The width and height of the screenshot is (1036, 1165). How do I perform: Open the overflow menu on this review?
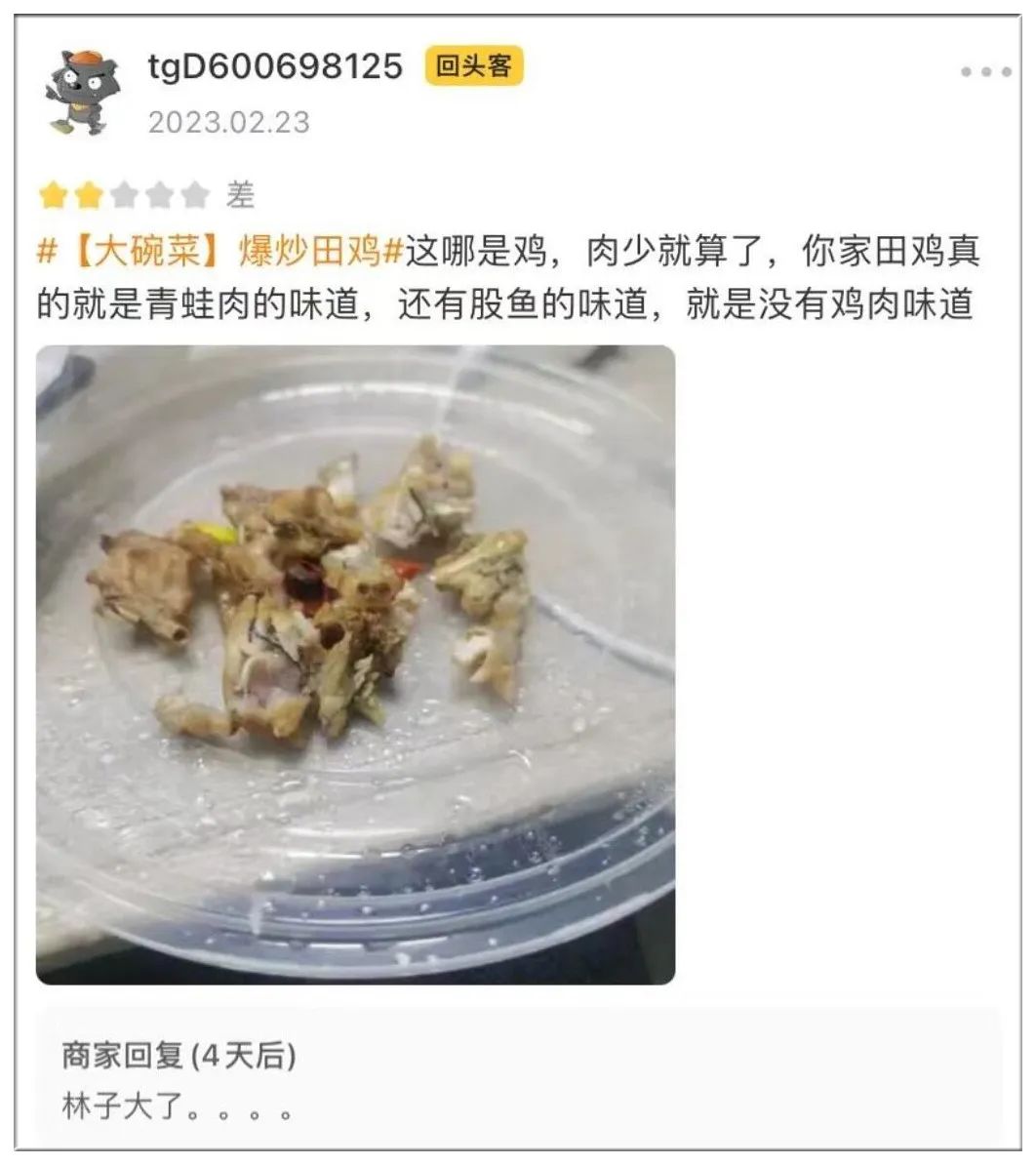tap(985, 72)
